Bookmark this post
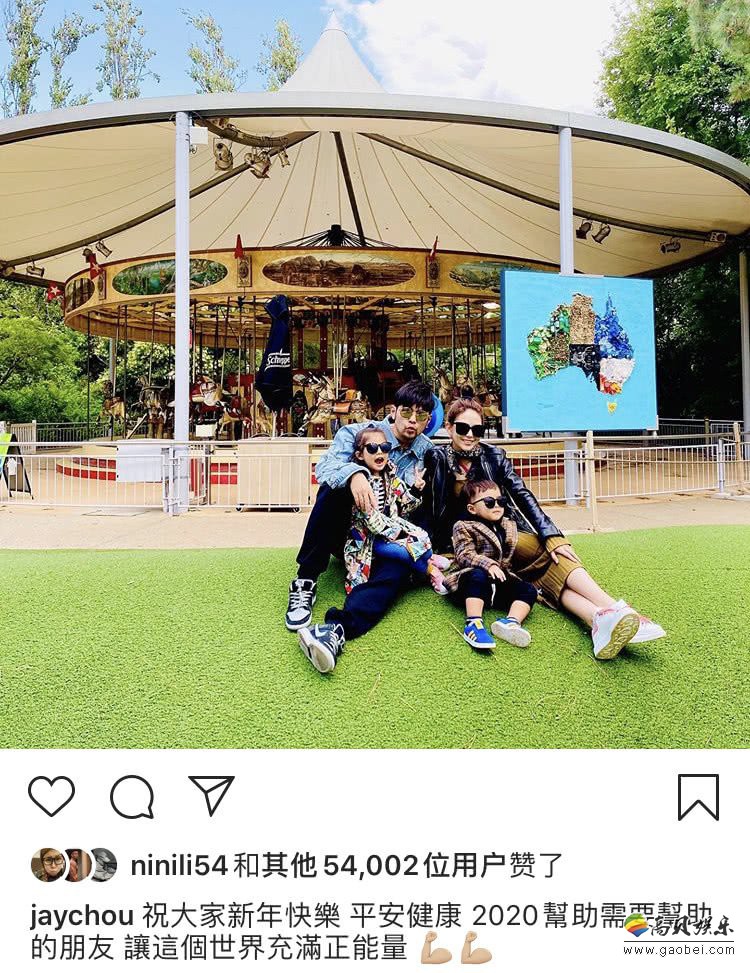The image size is (750, 973). tap(698, 797)
